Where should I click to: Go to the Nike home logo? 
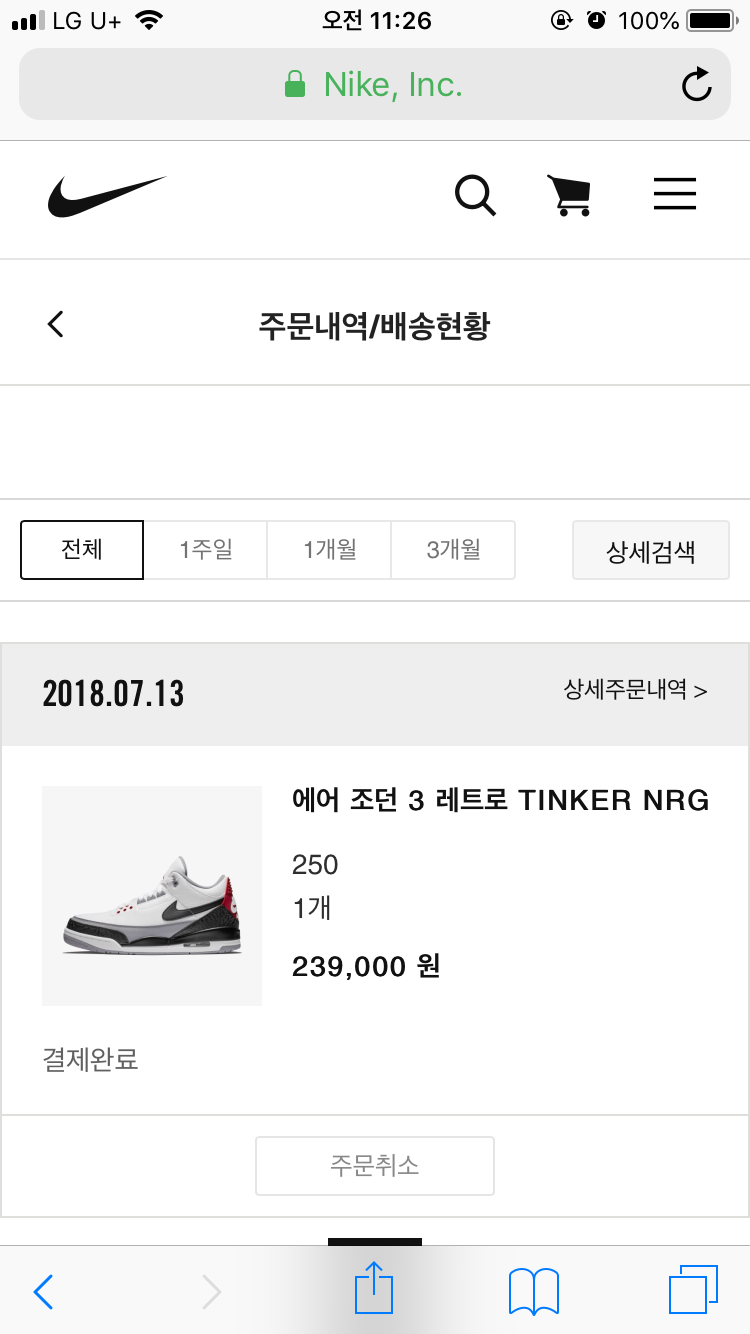pos(106,196)
